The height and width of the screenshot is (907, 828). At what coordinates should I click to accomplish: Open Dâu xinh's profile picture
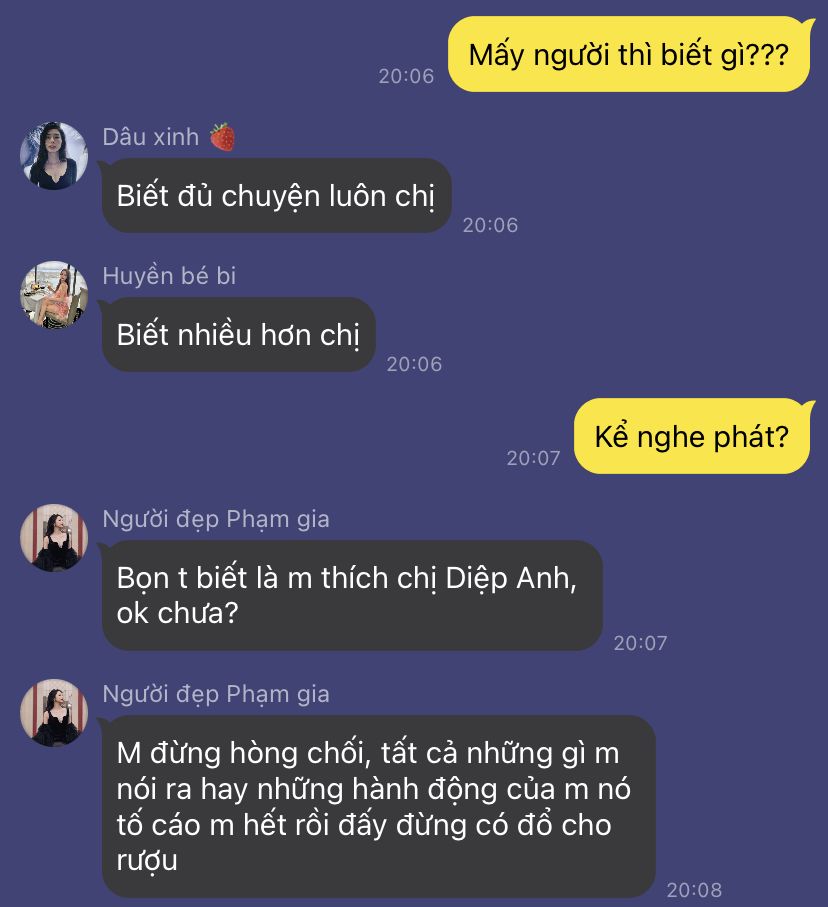coord(54,156)
